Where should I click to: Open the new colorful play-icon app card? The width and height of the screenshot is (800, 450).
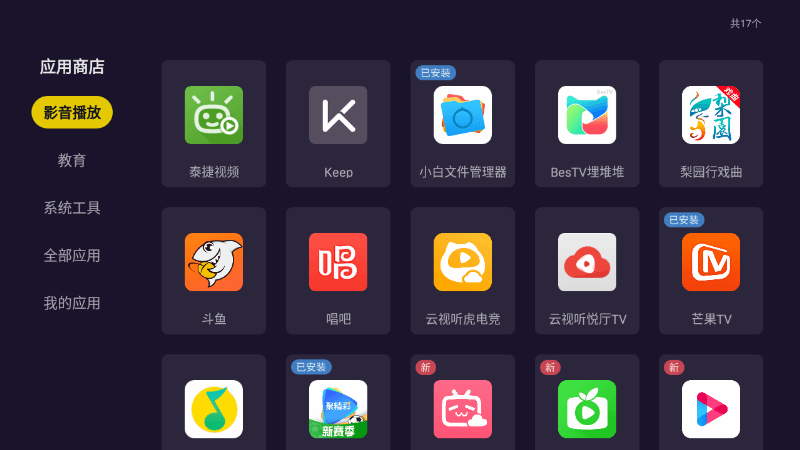711,405
